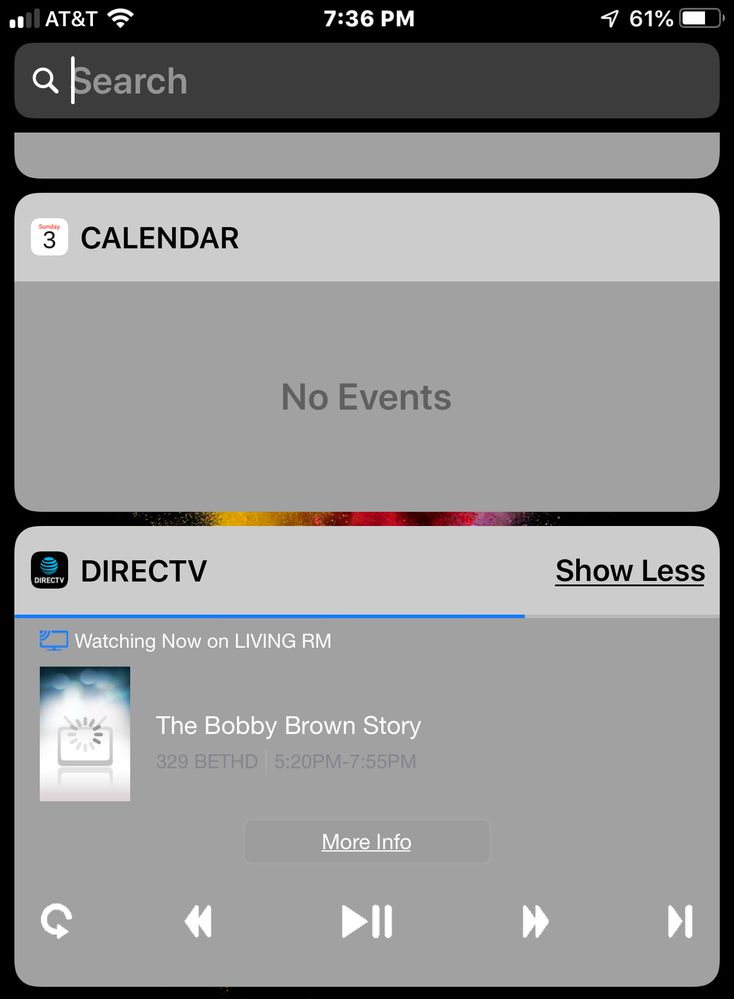Screen dimensions: 734x999
Task: Tap the CALENDAR widget header
Action: pyautogui.click(x=161, y=238)
